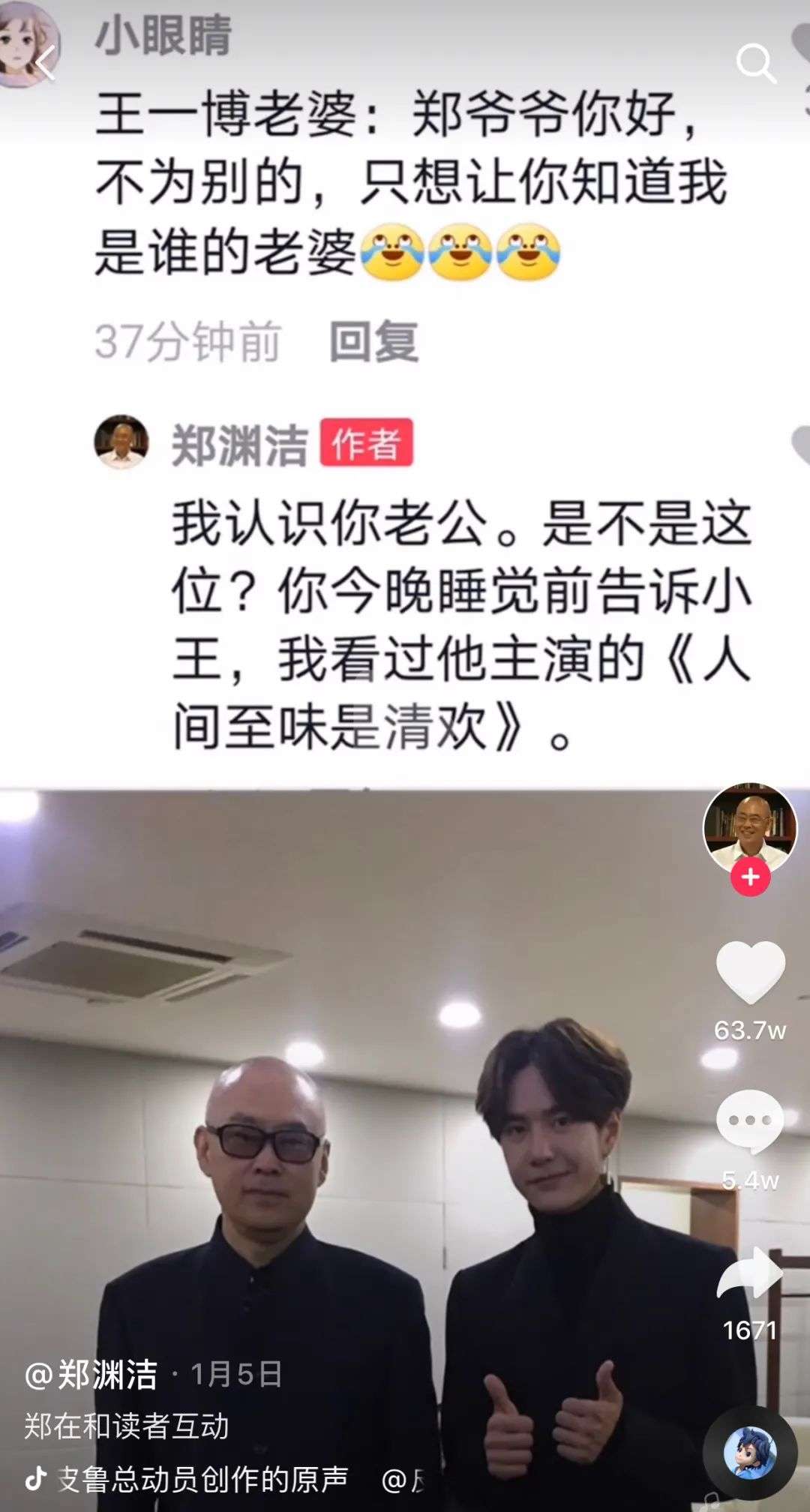Viewport: 810px width, 1512px height.
Task: Share this video using the arrow icon
Action: tap(750, 1272)
